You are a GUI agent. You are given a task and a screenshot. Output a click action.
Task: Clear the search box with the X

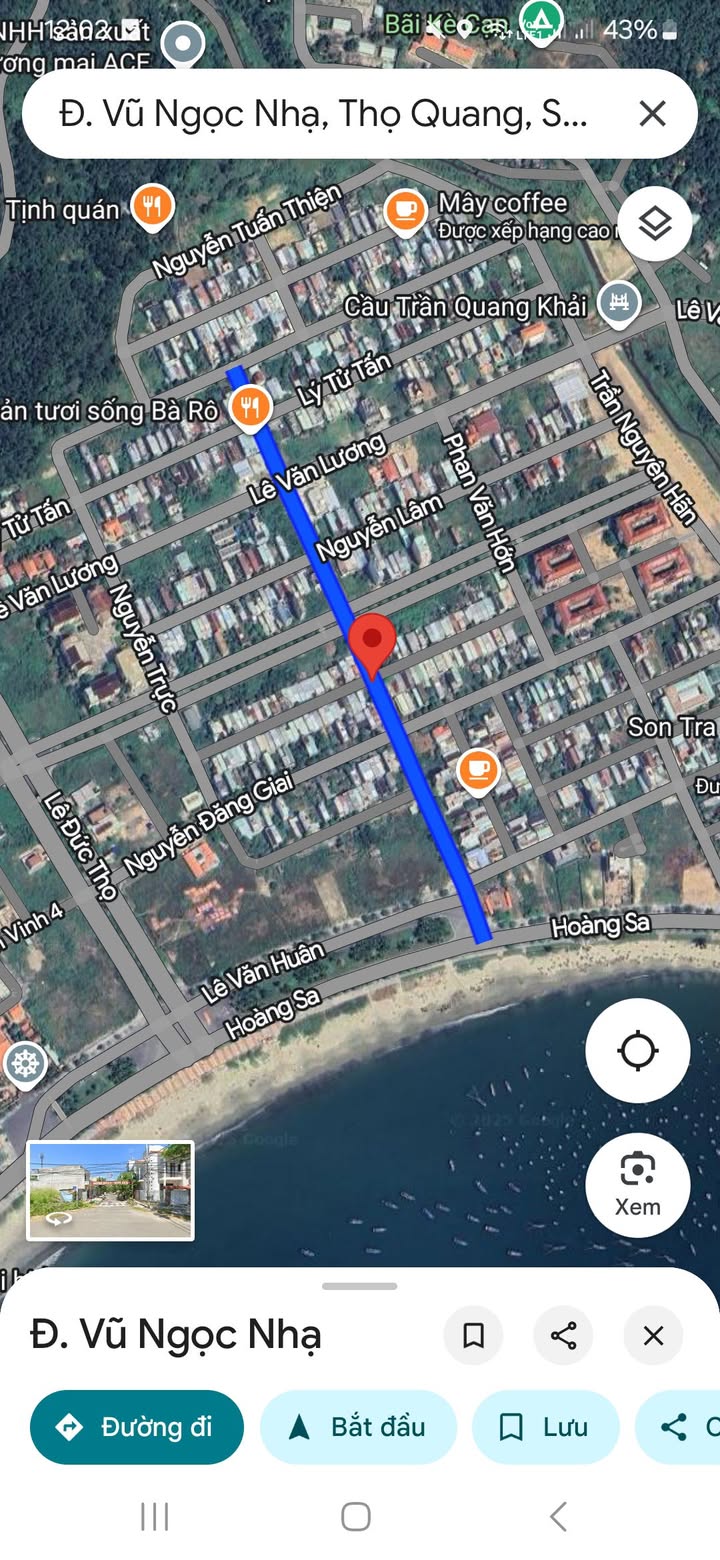(652, 114)
